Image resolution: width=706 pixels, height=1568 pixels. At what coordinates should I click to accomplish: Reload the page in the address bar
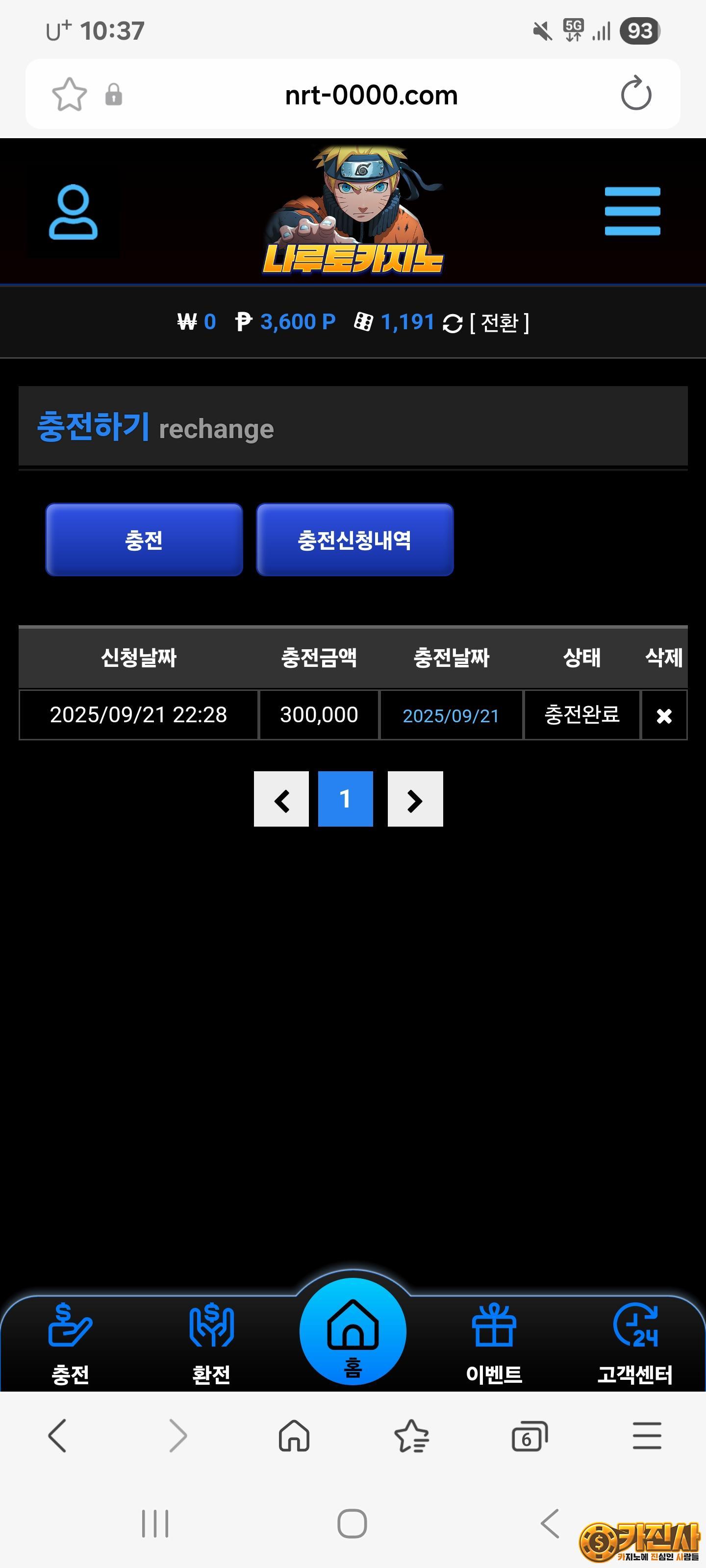(635, 95)
